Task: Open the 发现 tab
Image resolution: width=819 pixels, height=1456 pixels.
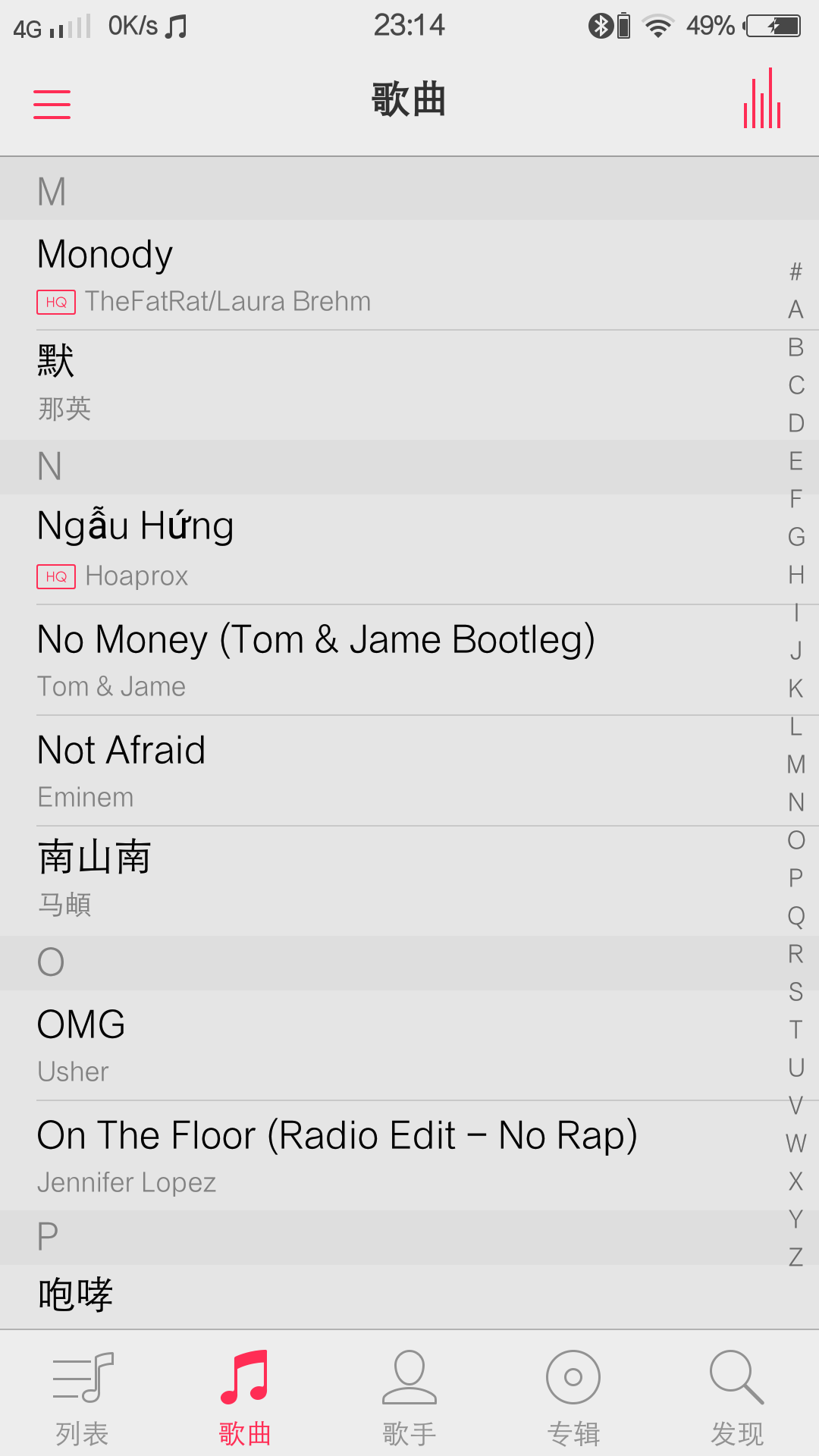Action: click(737, 1397)
